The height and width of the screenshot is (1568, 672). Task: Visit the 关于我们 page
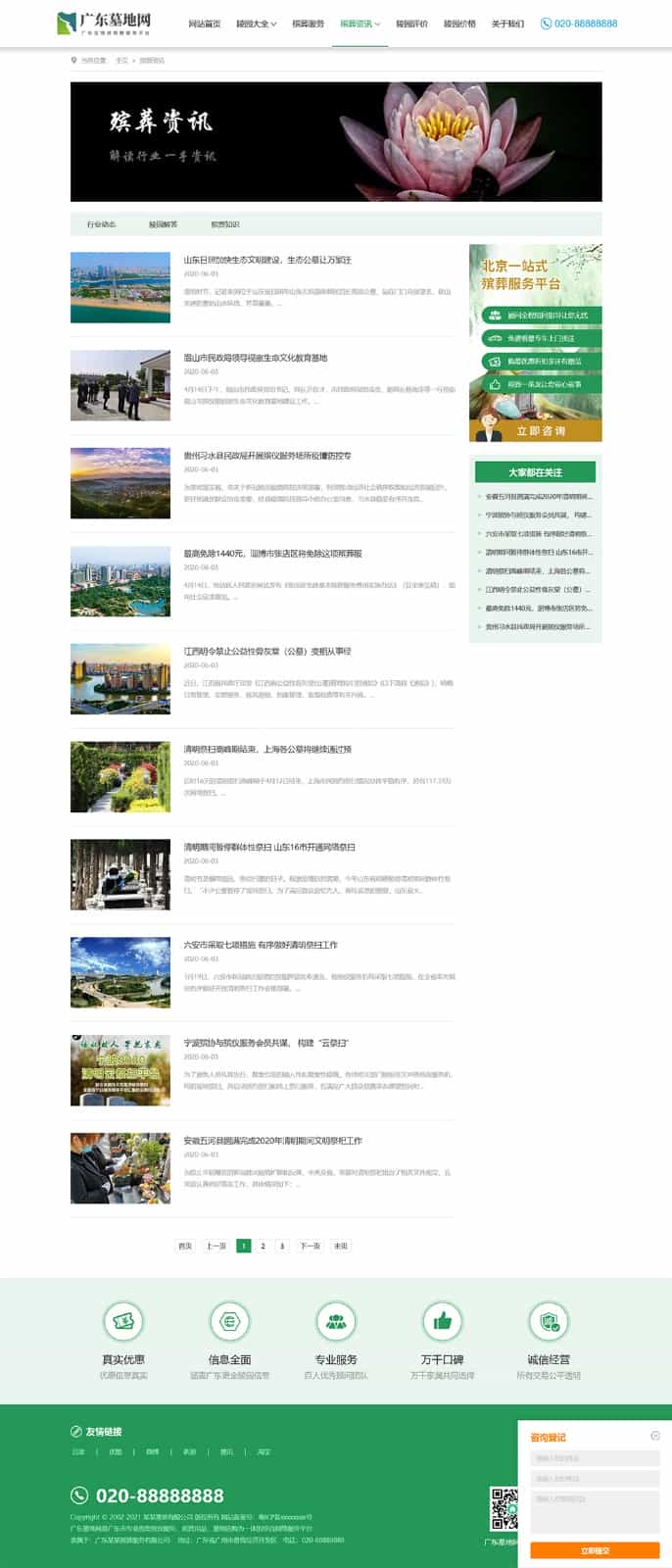pos(507,24)
